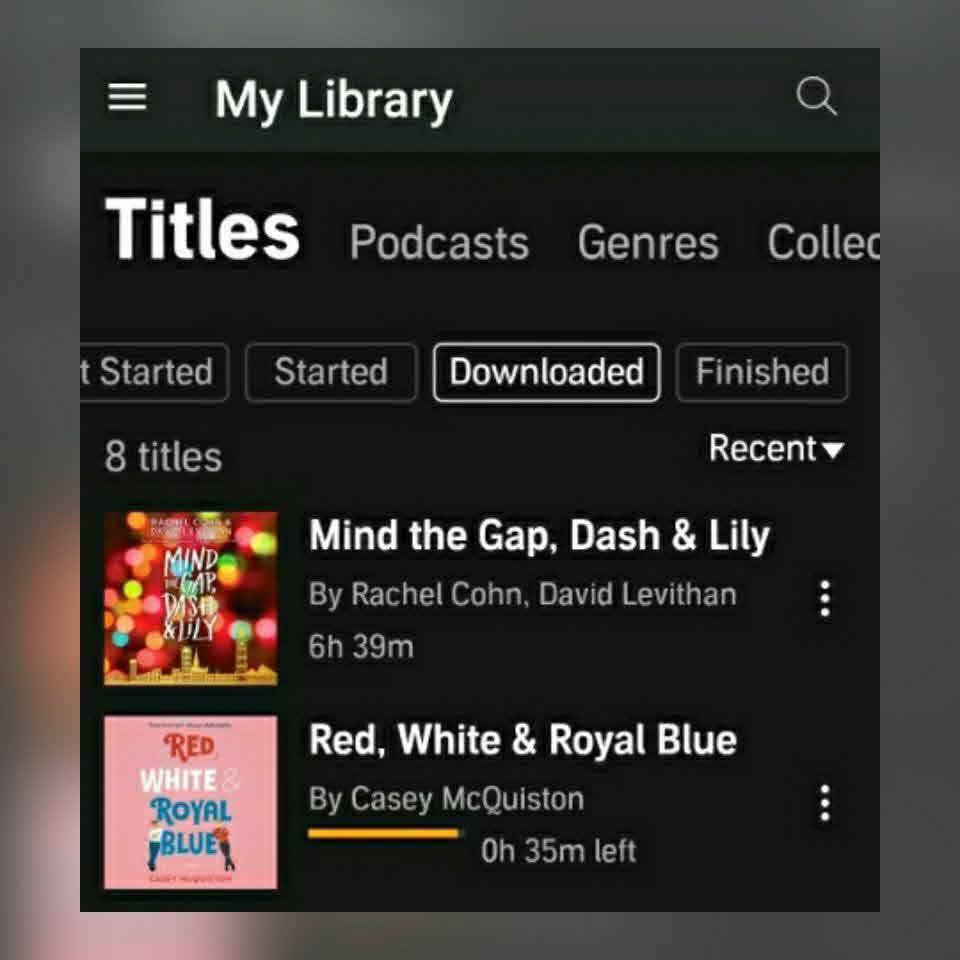The width and height of the screenshot is (960, 960).
Task: Resume Red, White & Royal Blue
Action: pos(522,741)
